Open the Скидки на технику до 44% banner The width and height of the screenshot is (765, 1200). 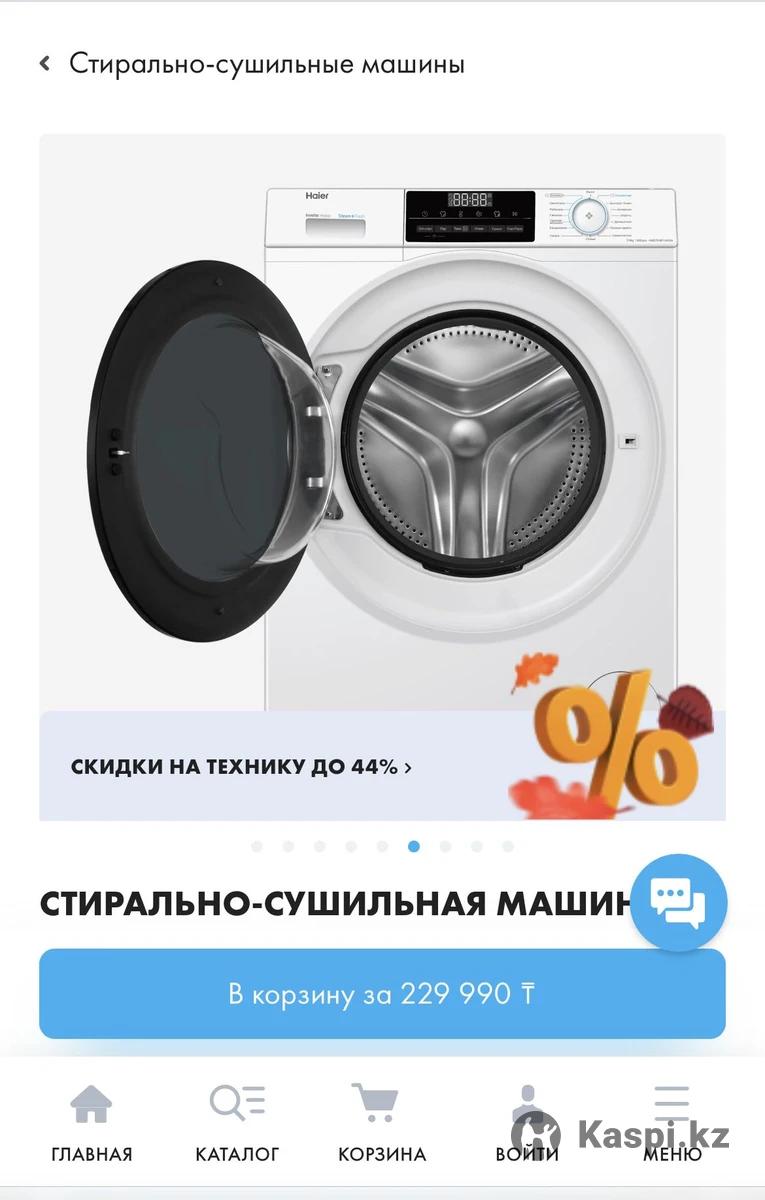click(240, 767)
